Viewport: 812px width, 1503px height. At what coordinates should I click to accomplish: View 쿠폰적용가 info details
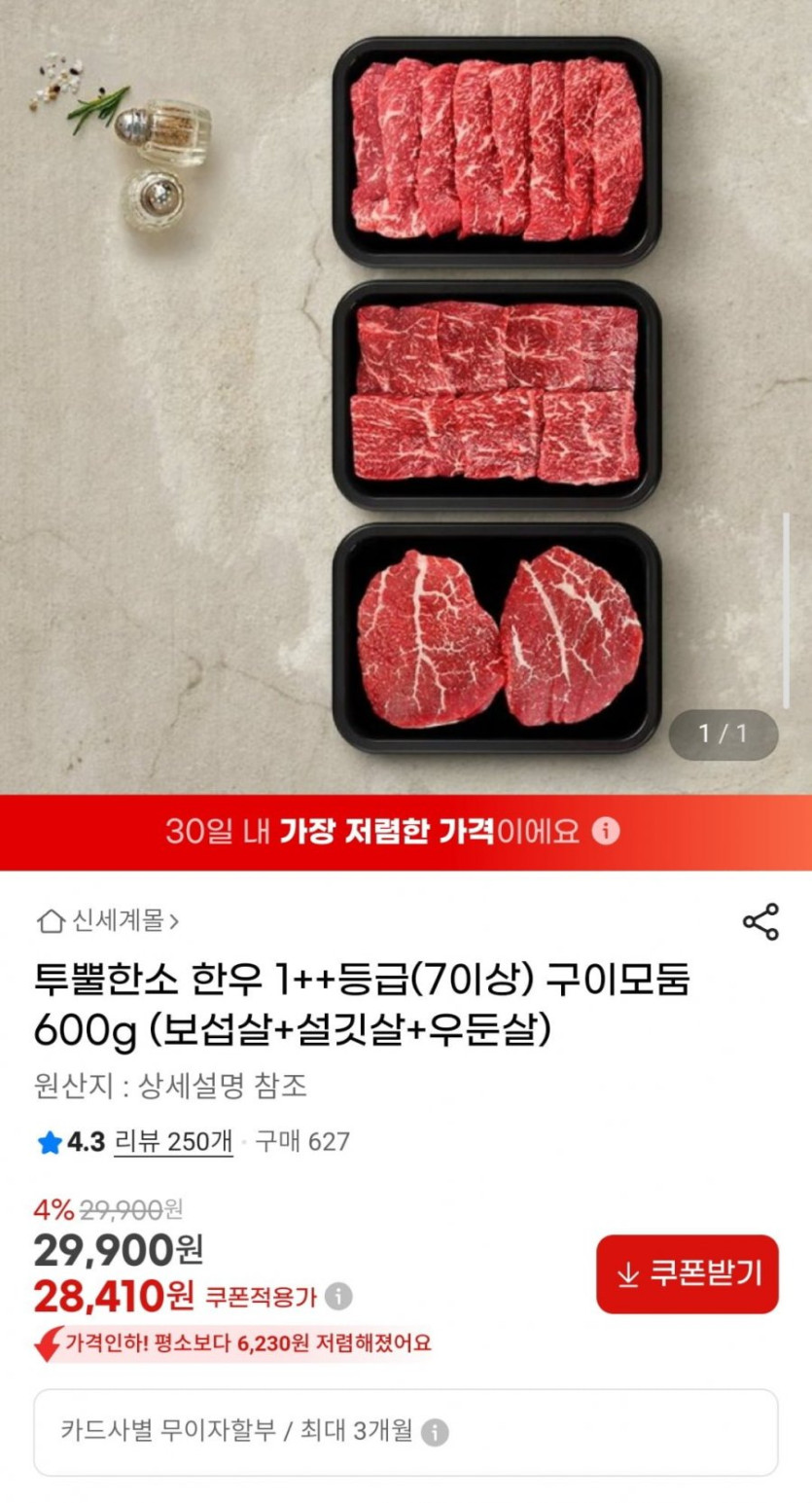click(x=338, y=1296)
